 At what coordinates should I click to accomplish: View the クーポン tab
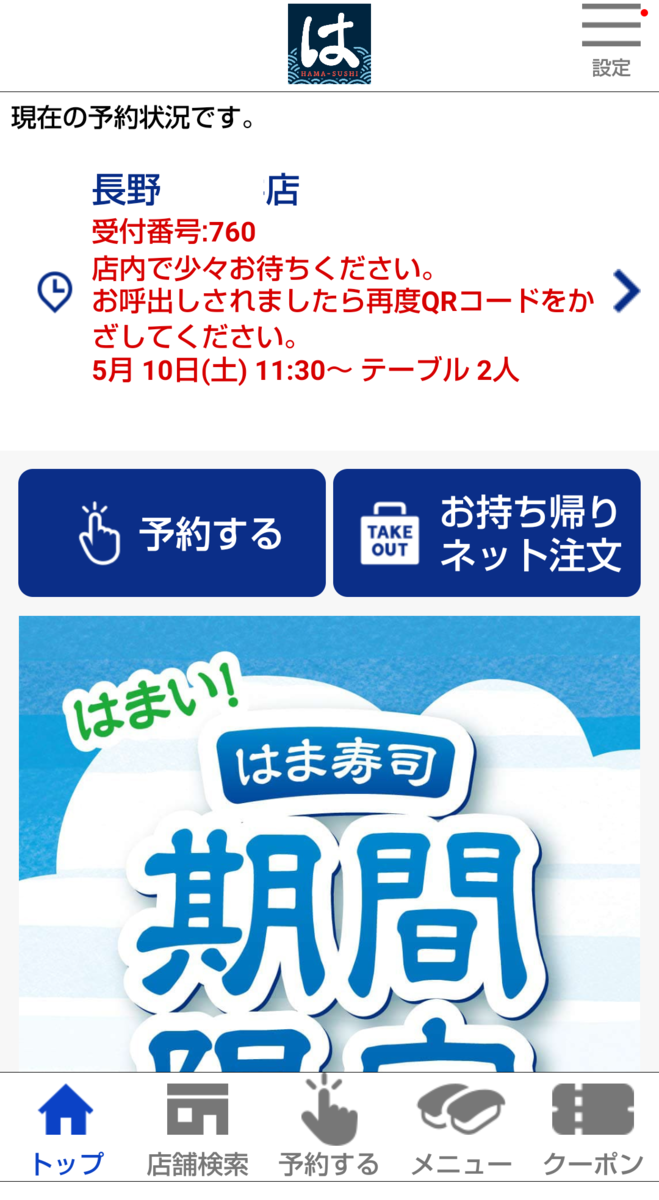(x=593, y=1130)
